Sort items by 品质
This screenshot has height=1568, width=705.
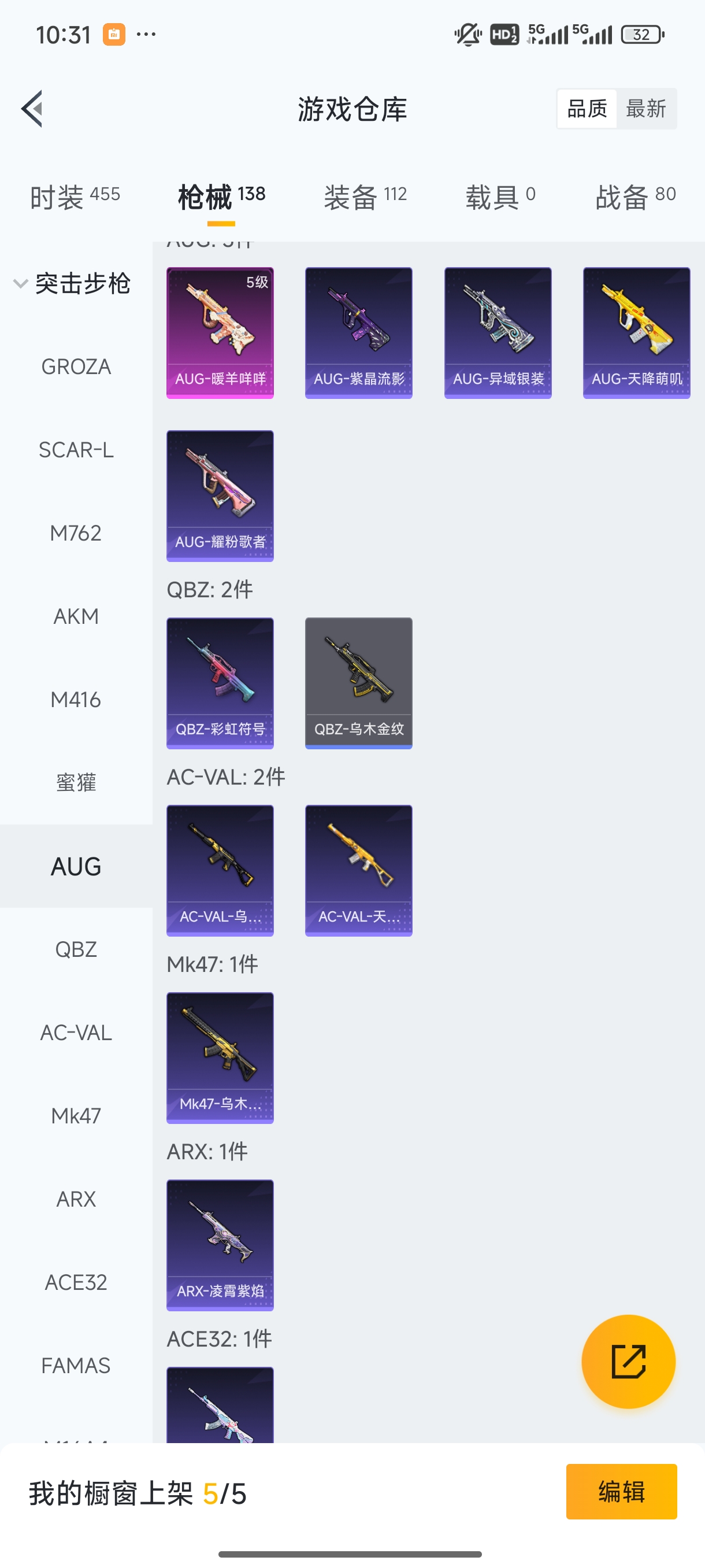point(587,109)
